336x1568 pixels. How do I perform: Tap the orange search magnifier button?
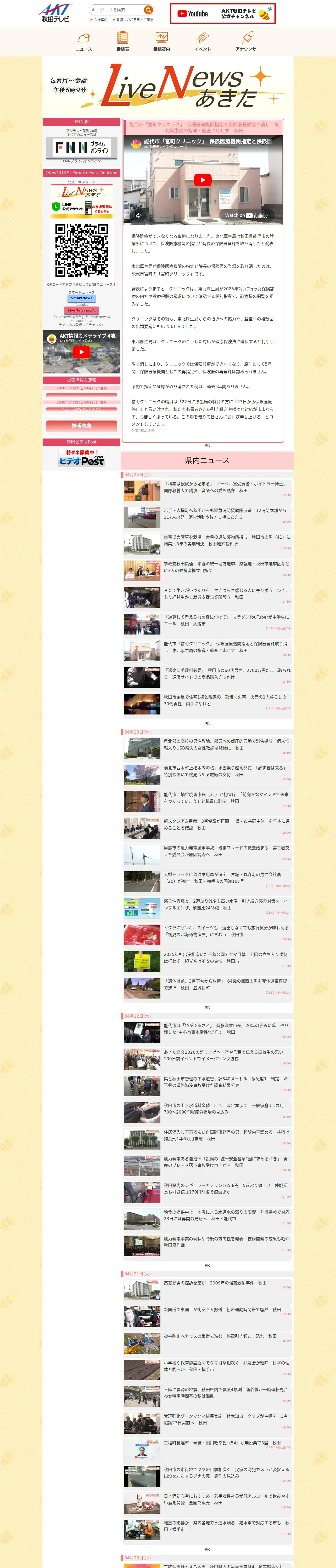pos(148,10)
